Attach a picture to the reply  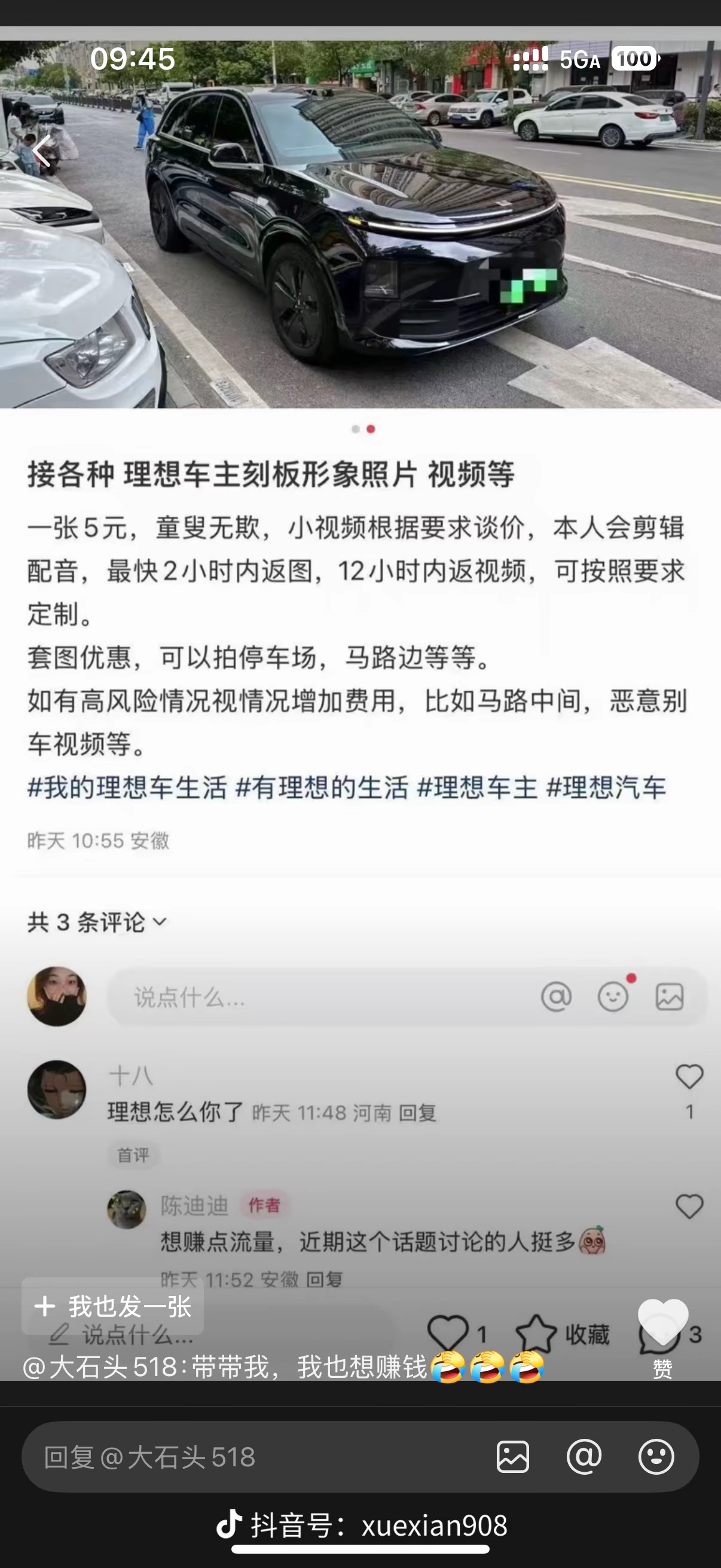[512, 1457]
